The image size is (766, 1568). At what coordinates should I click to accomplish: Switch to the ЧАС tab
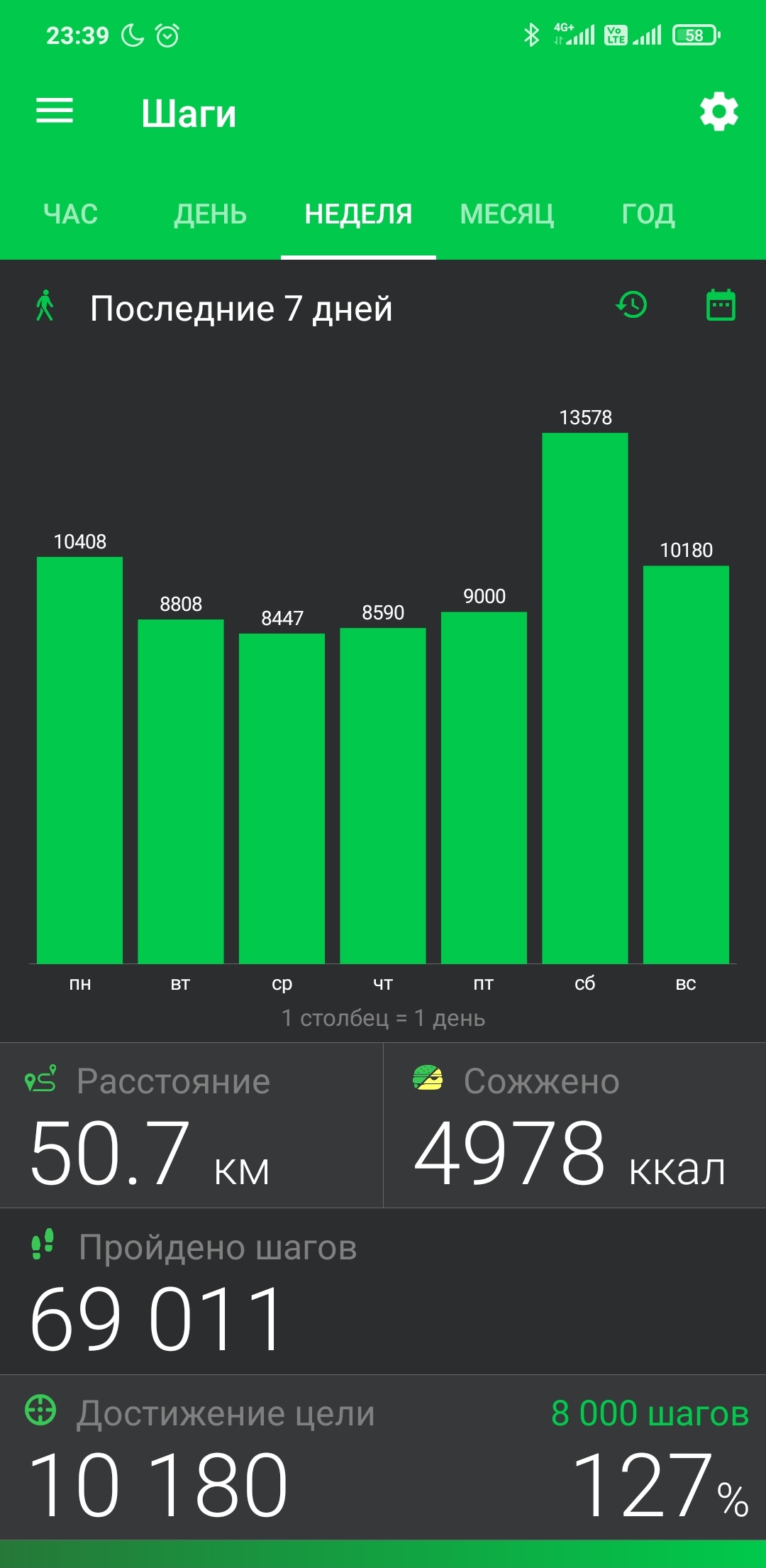(x=71, y=214)
